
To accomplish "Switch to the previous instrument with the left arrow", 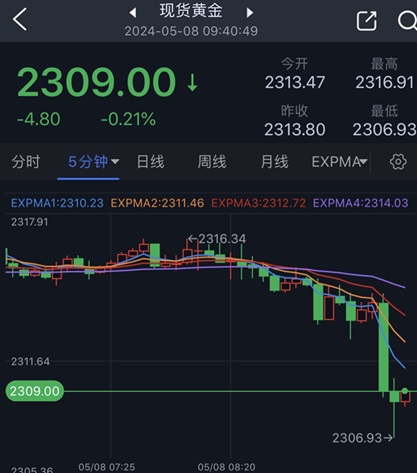I will [x=133, y=13].
